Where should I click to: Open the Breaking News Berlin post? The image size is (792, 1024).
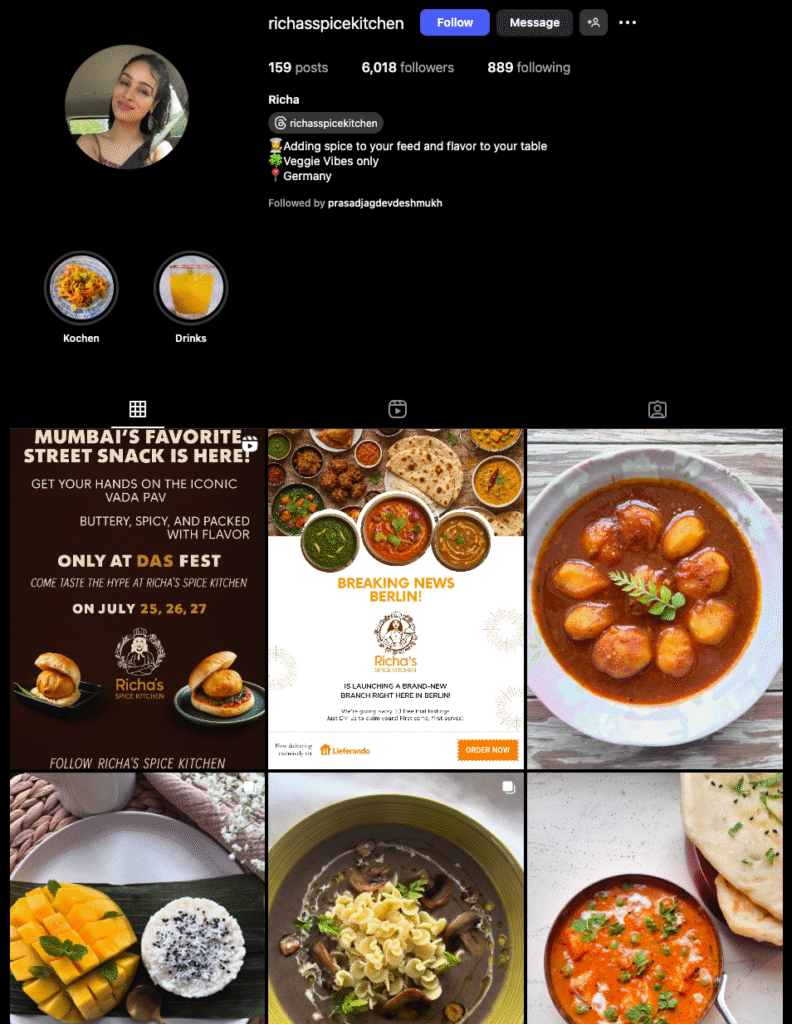pyautogui.click(x=396, y=598)
